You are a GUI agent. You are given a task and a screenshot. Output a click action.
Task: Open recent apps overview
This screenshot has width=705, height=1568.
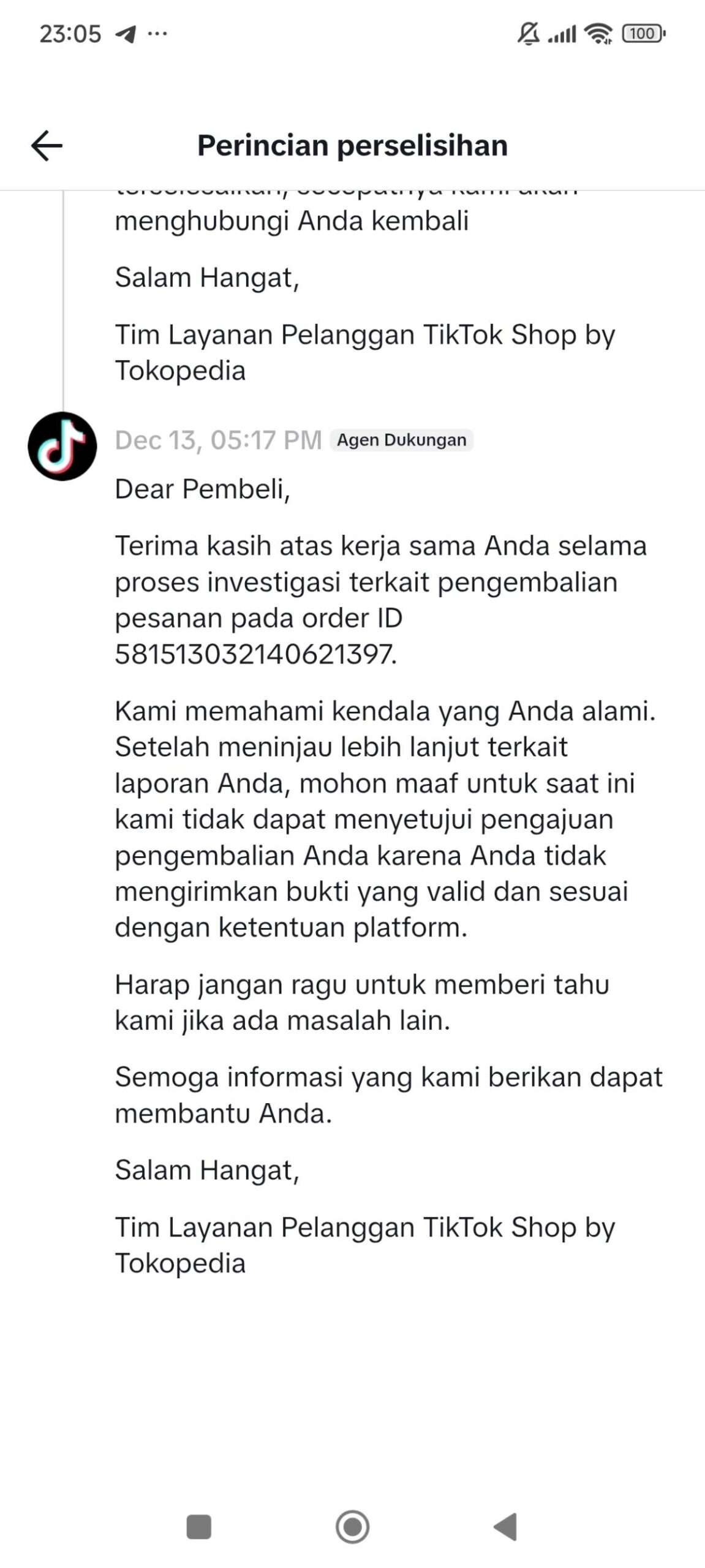point(198,1526)
